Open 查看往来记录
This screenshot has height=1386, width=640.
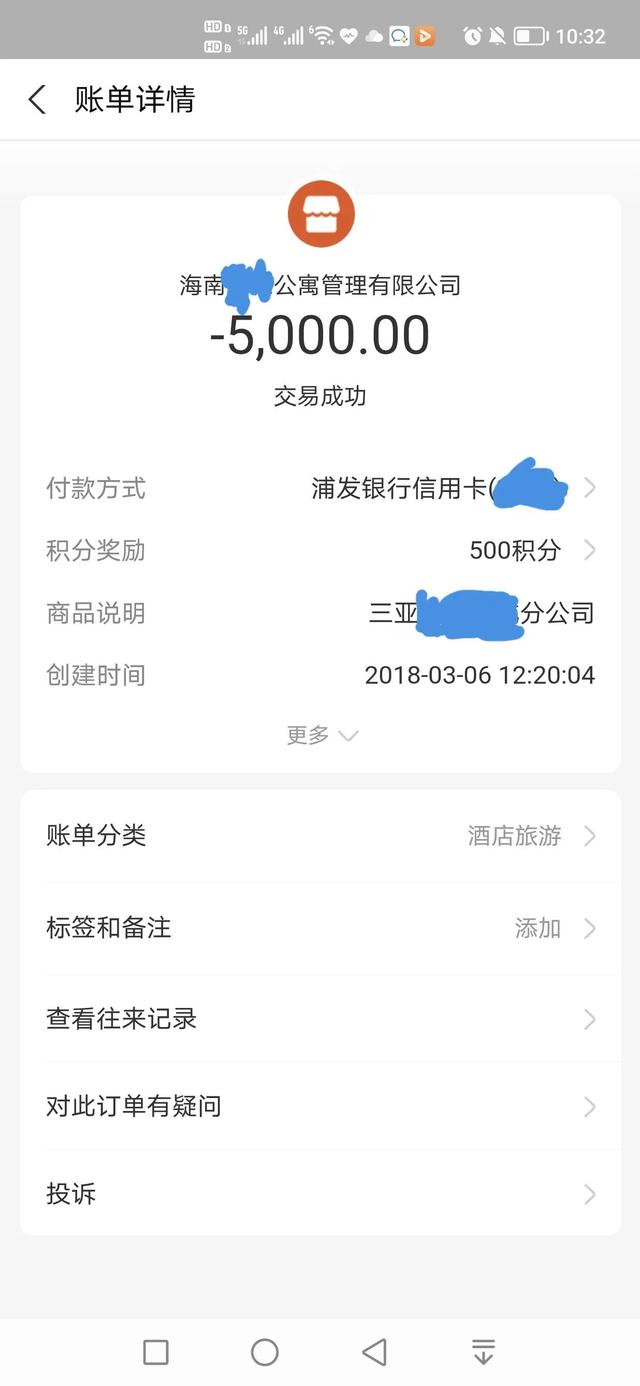[320, 1019]
